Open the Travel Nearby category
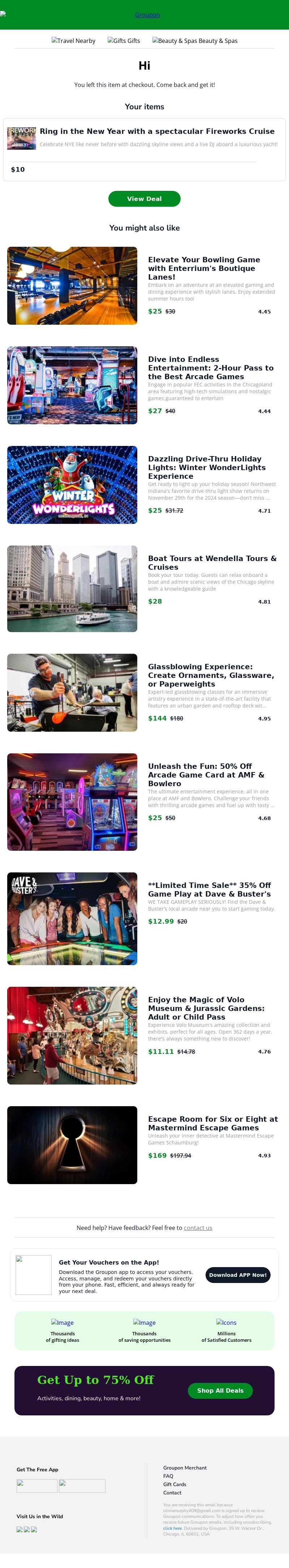The height and width of the screenshot is (1568, 289). tap(73, 41)
